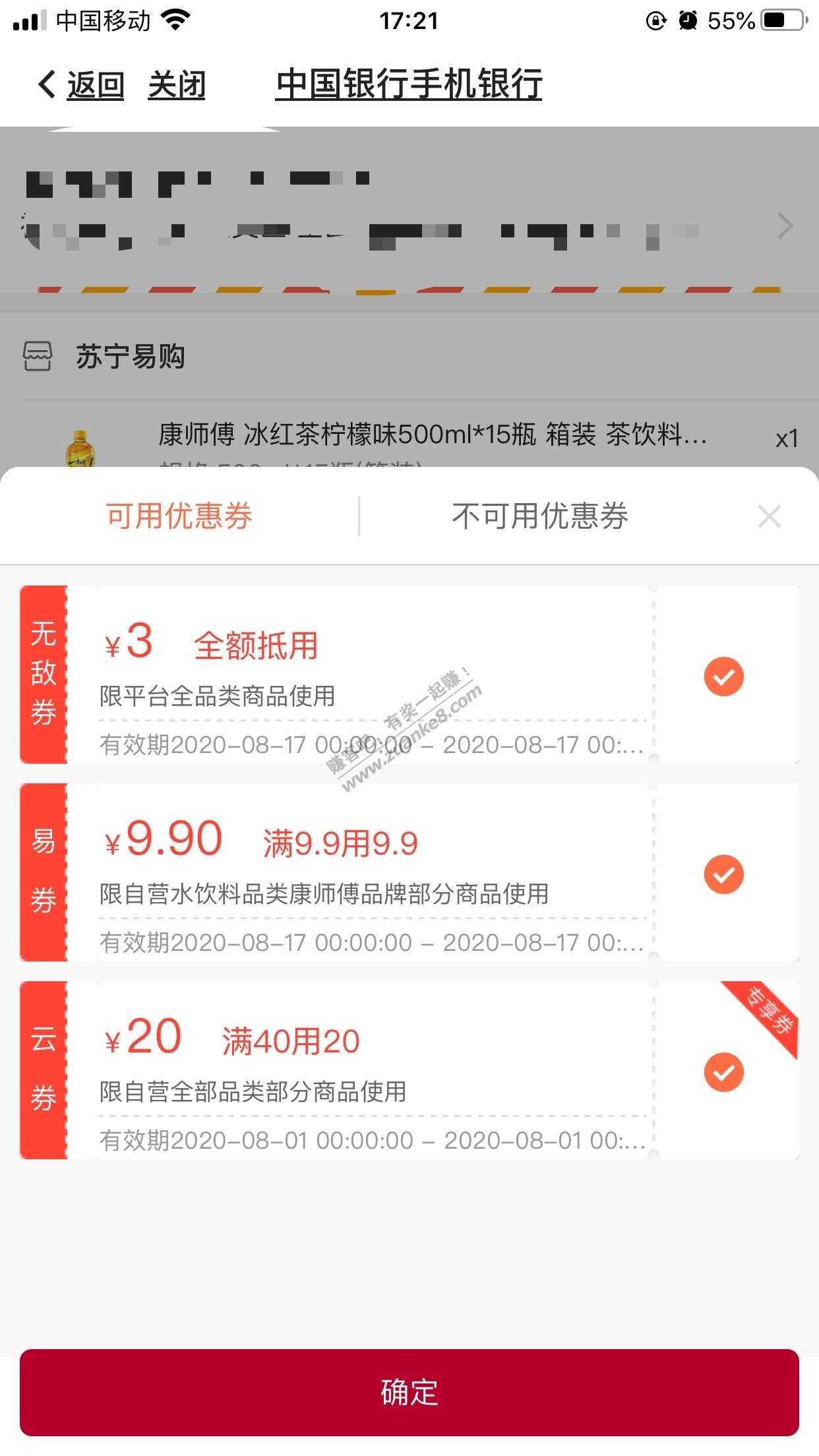Switch to 不可用优惠券 tab
The width and height of the screenshot is (819, 1456).
pyautogui.click(x=540, y=516)
